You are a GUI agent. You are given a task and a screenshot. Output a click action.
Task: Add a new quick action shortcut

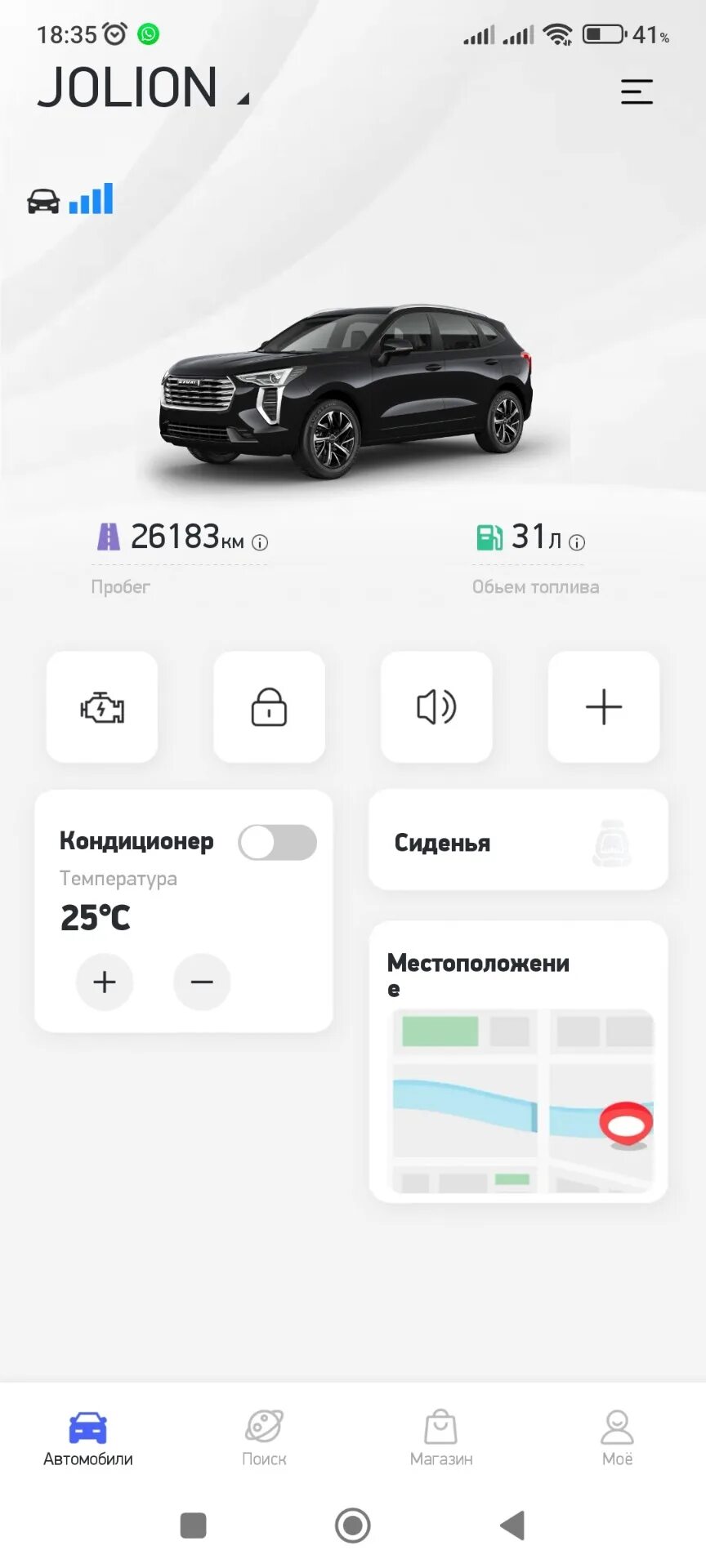tap(604, 707)
